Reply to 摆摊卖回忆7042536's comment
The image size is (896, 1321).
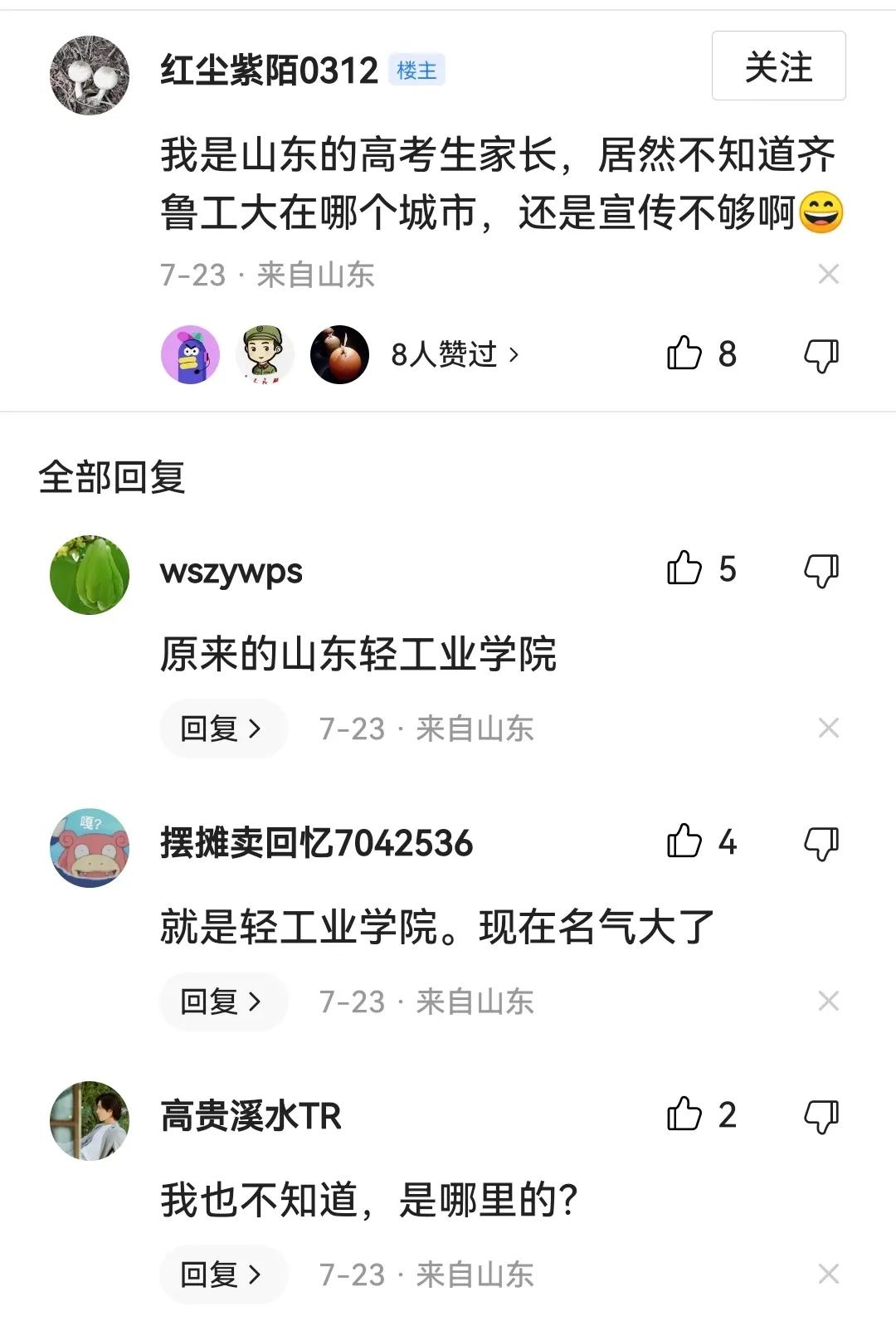coord(222,1002)
